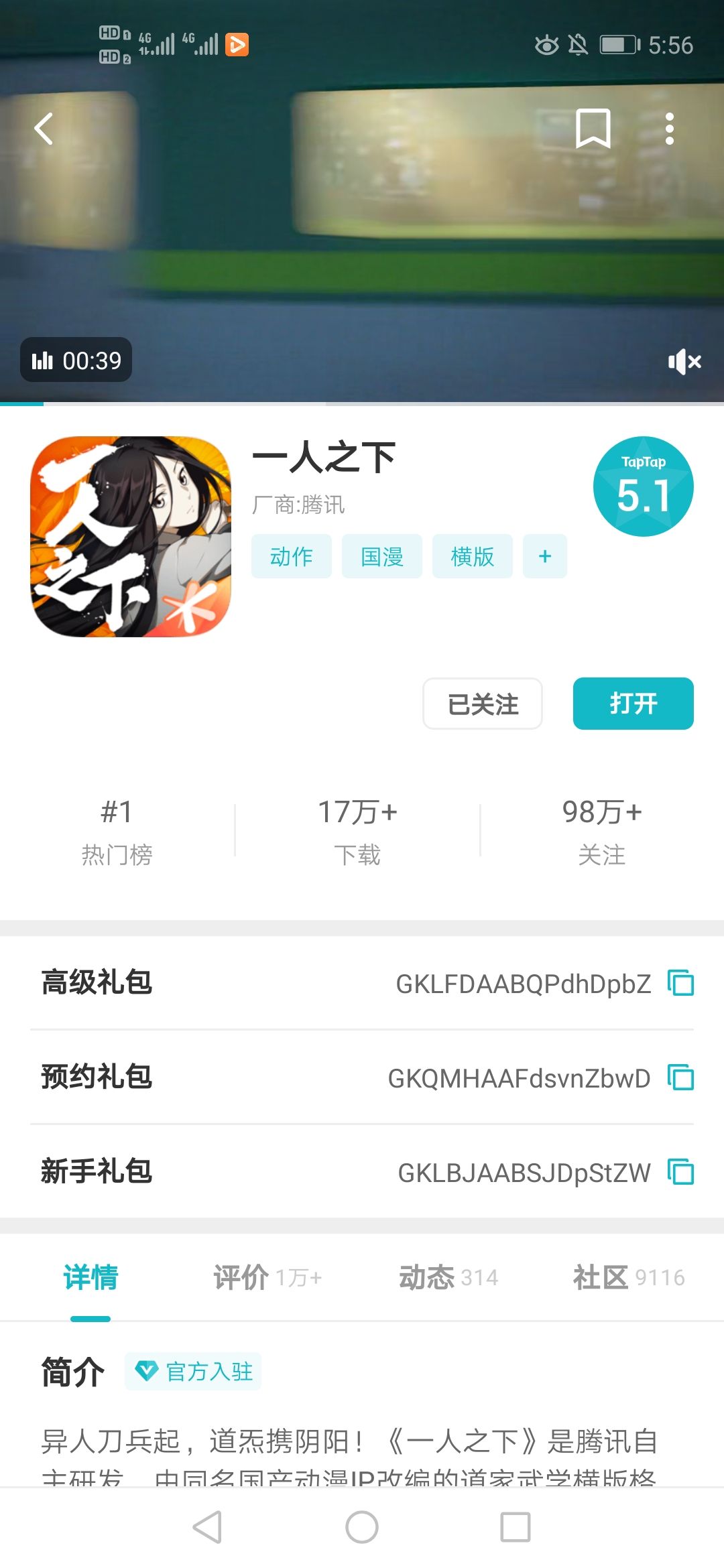This screenshot has height=1568, width=724.
Task: Open the TapTap 5.1 rating badge
Action: [644, 486]
